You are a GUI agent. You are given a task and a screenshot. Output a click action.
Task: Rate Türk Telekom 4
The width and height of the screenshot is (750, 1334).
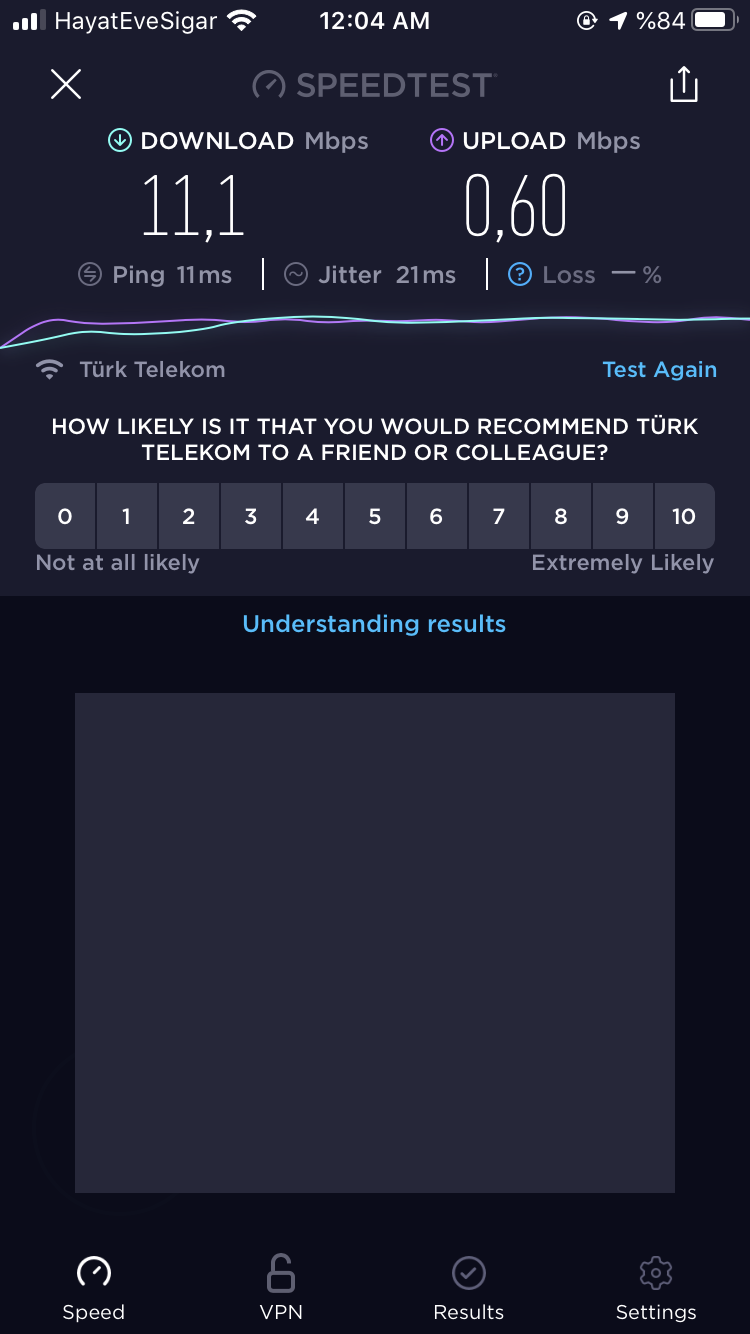[313, 516]
